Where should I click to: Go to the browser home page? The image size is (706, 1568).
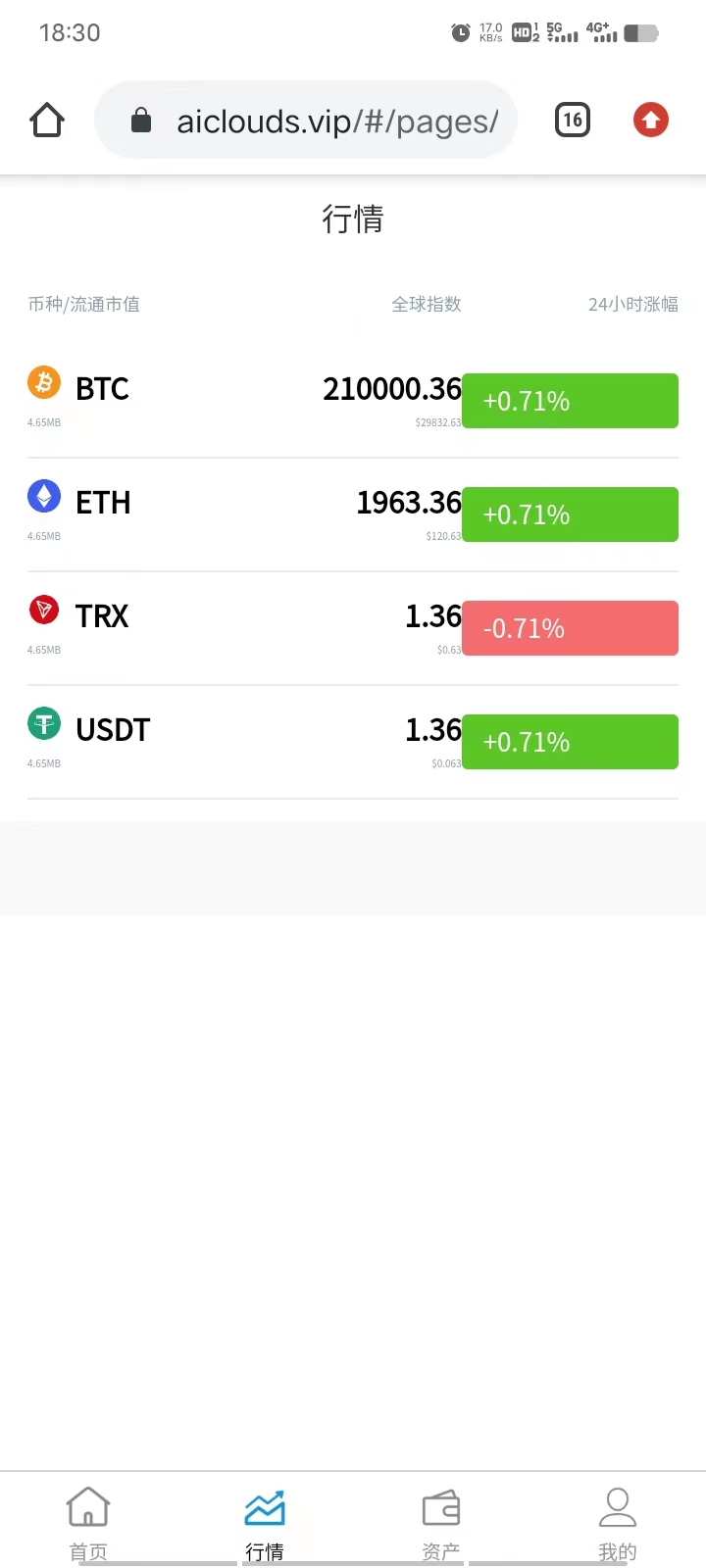coord(47,121)
